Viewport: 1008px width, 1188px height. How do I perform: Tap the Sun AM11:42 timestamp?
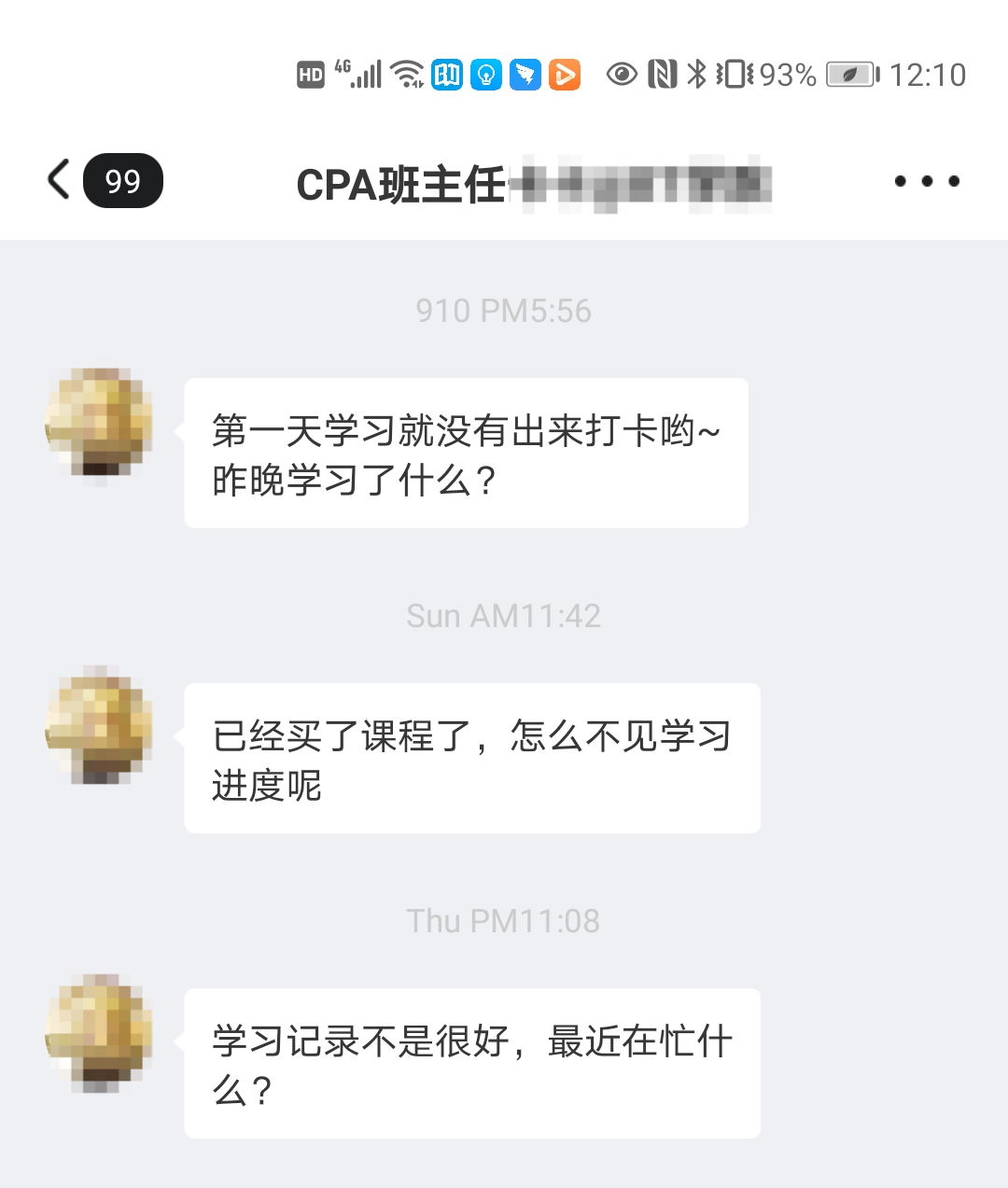pos(503,615)
